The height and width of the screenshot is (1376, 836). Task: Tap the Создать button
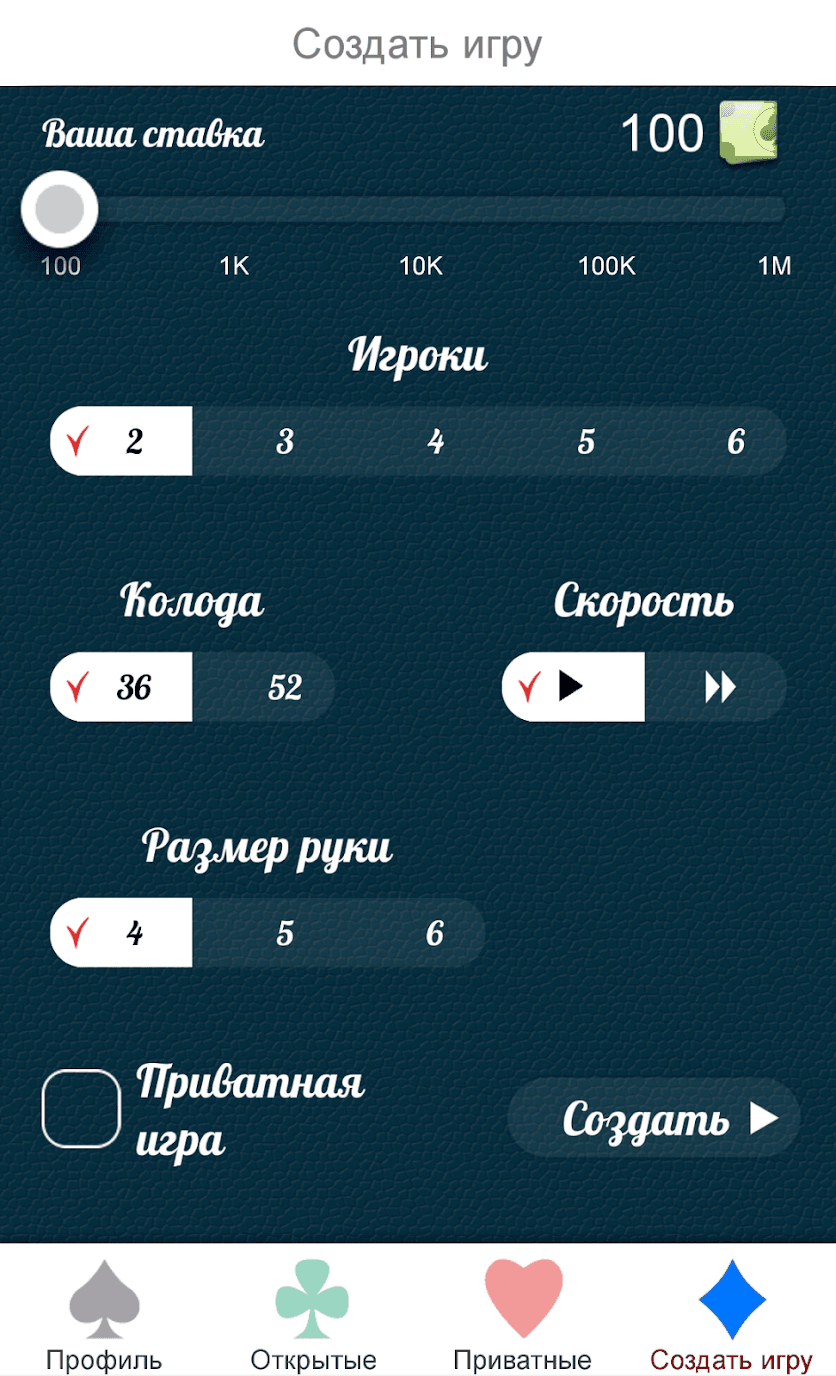654,1118
